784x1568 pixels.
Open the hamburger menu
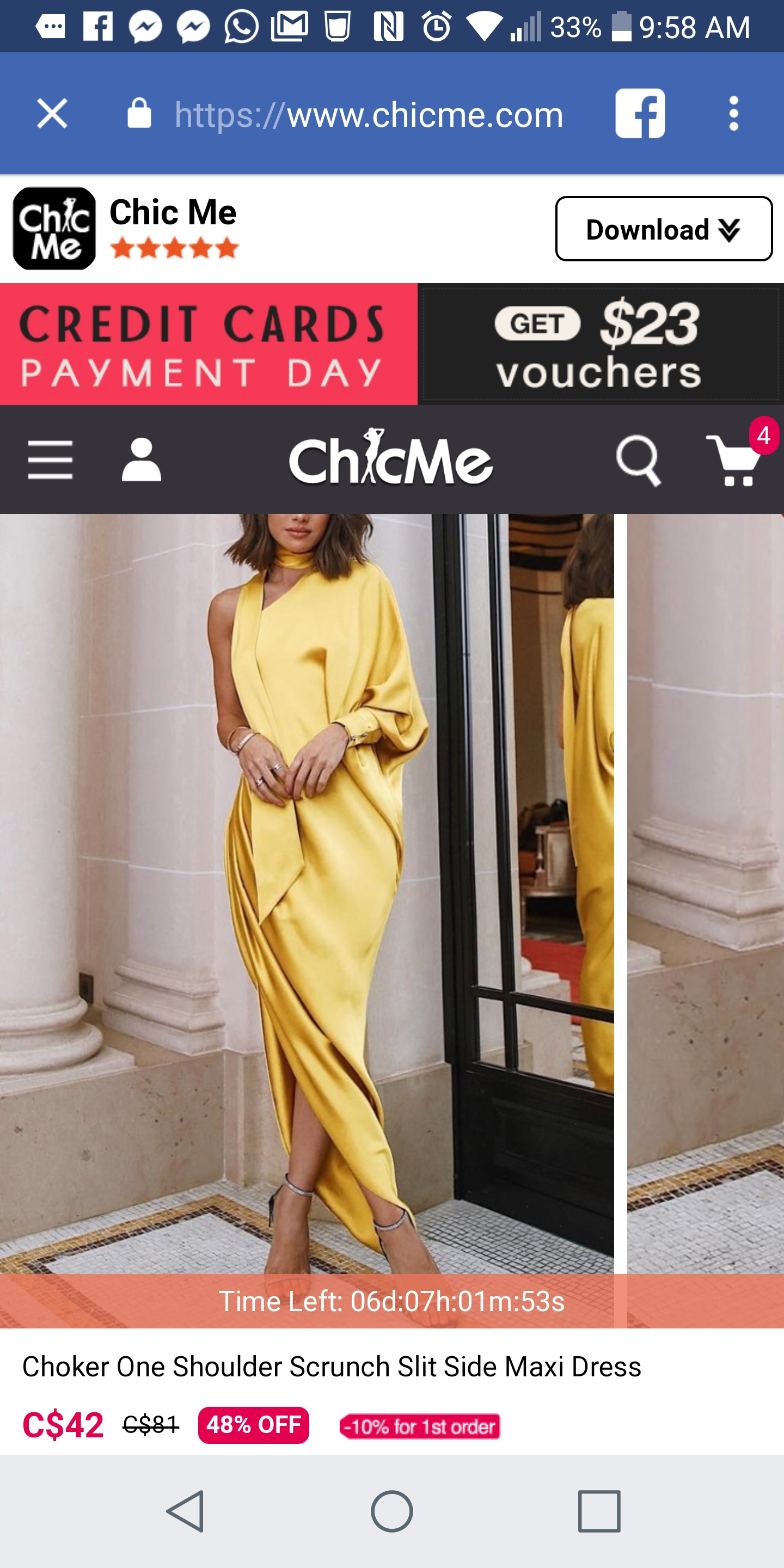[51, 460]
